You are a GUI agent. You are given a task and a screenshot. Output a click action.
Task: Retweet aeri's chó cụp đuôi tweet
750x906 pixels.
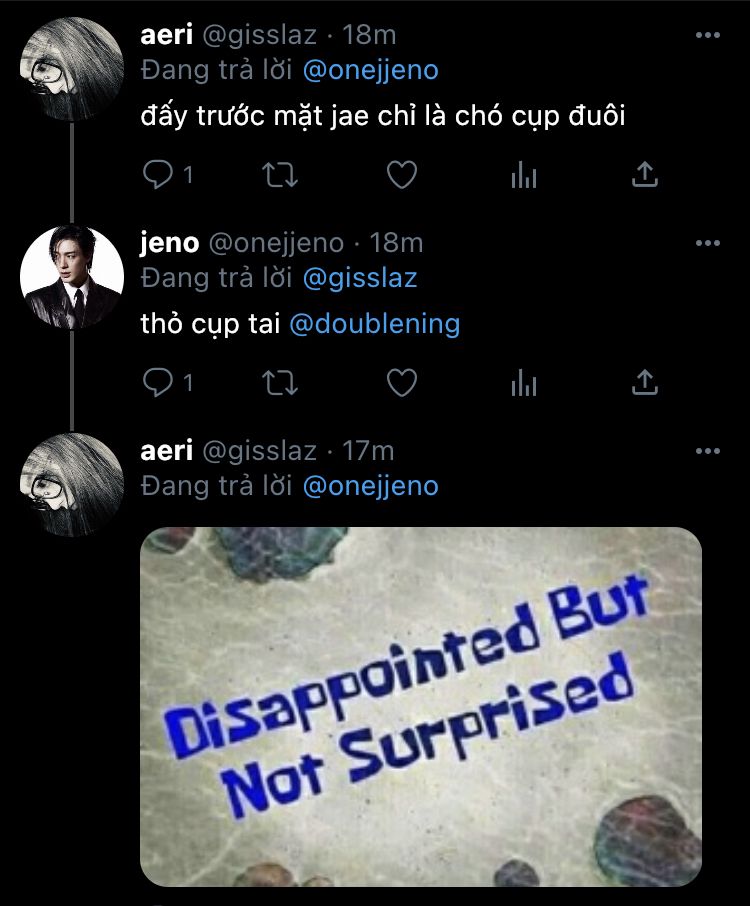(x=279, y=176)
